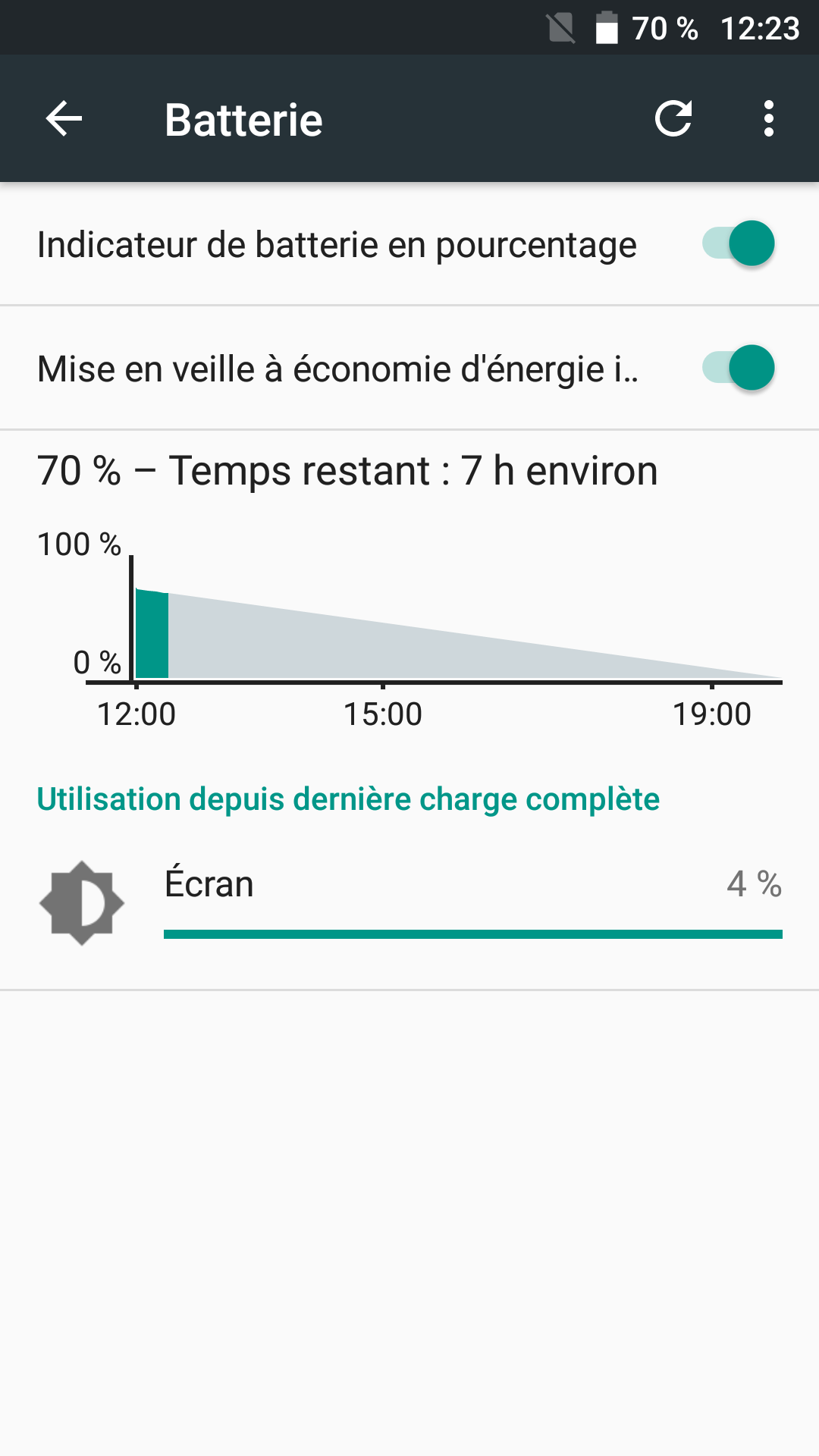Disable Mise en veille à économie d'énergie
Screen dimensions: 819x1456
pyautogui.click(x=738, y=369)
